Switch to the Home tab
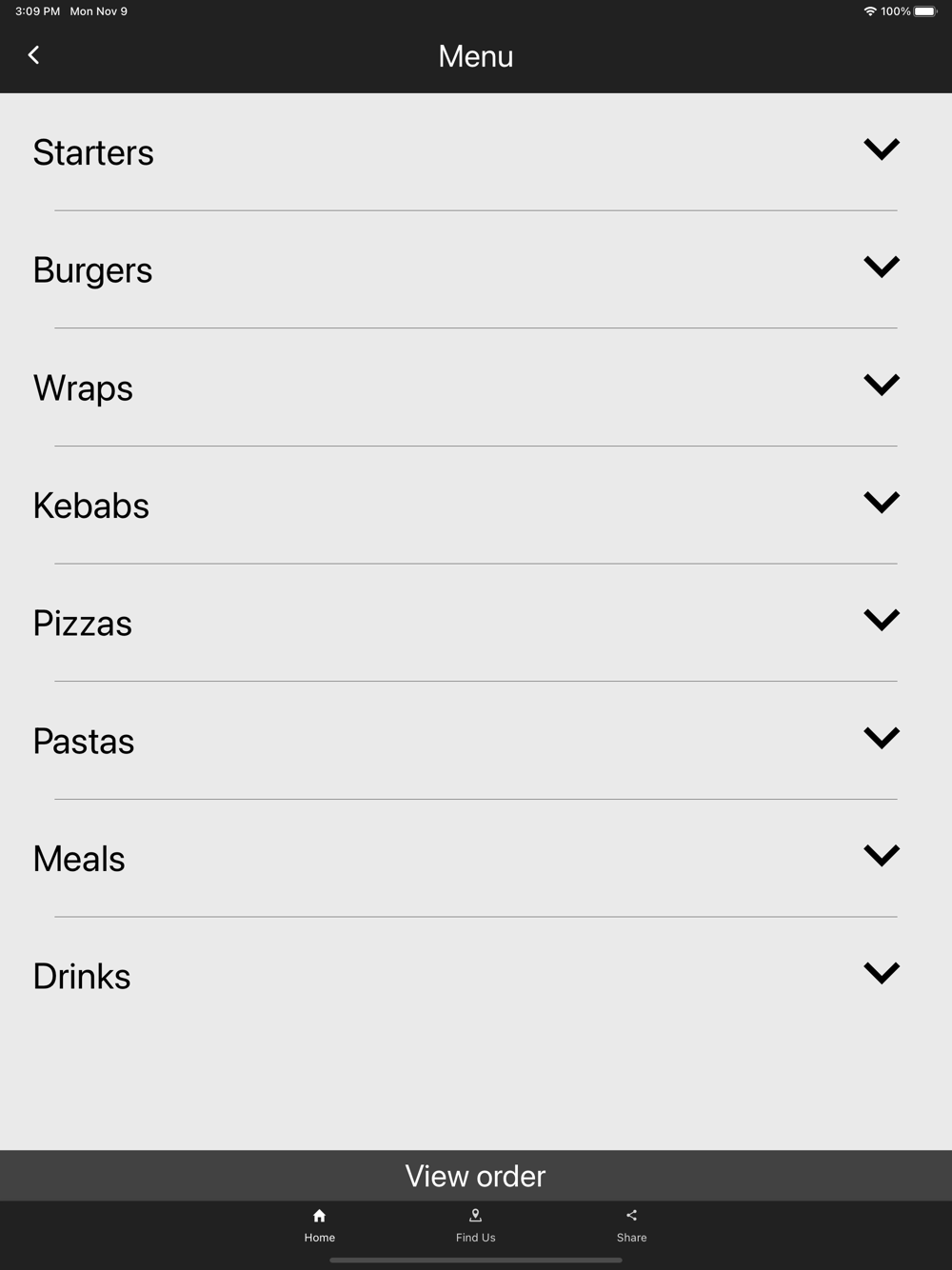This screenshot has width=952, height=1270. coord(320,1225)
